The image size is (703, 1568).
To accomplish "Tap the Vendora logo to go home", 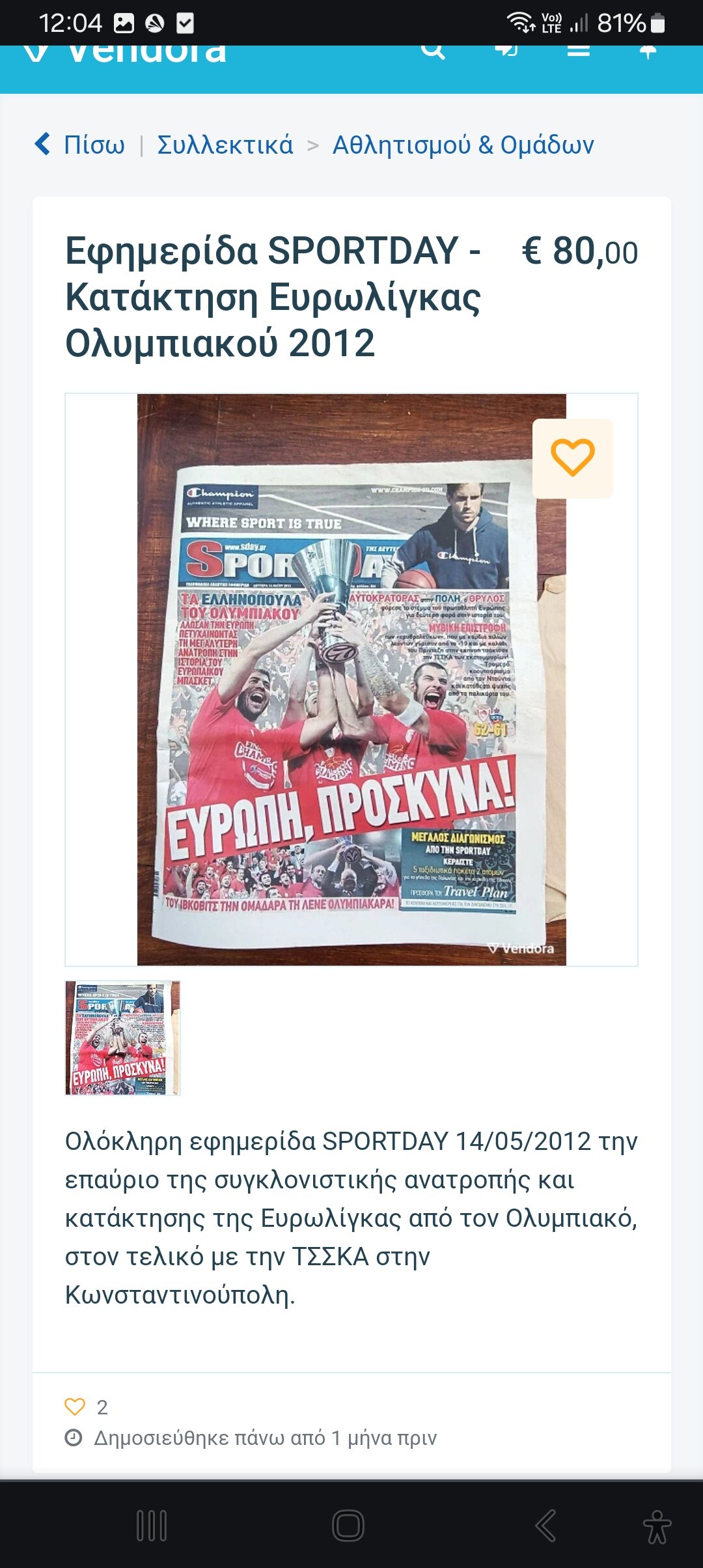I will 125,52.
